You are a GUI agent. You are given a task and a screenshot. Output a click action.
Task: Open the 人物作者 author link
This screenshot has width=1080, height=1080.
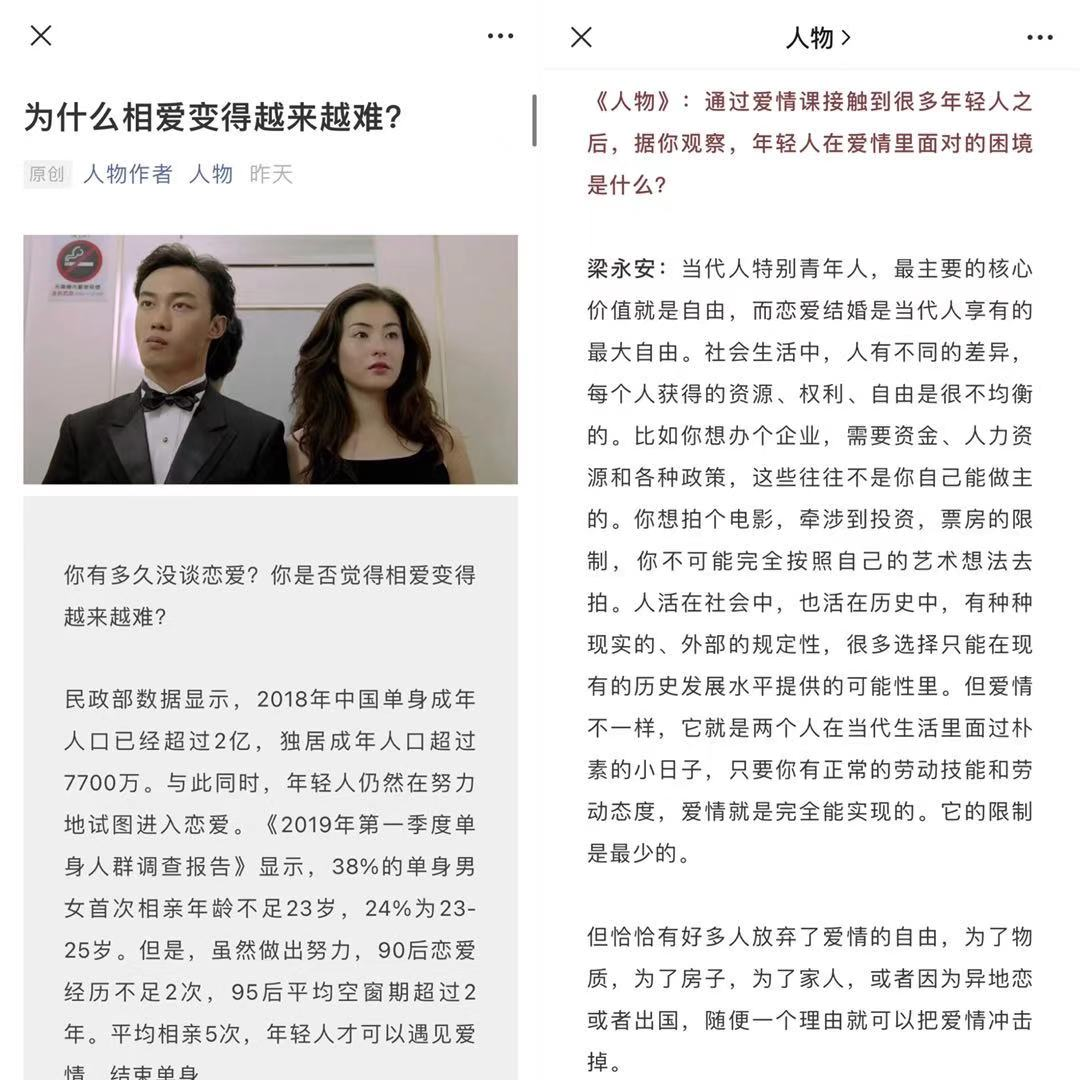128,174
